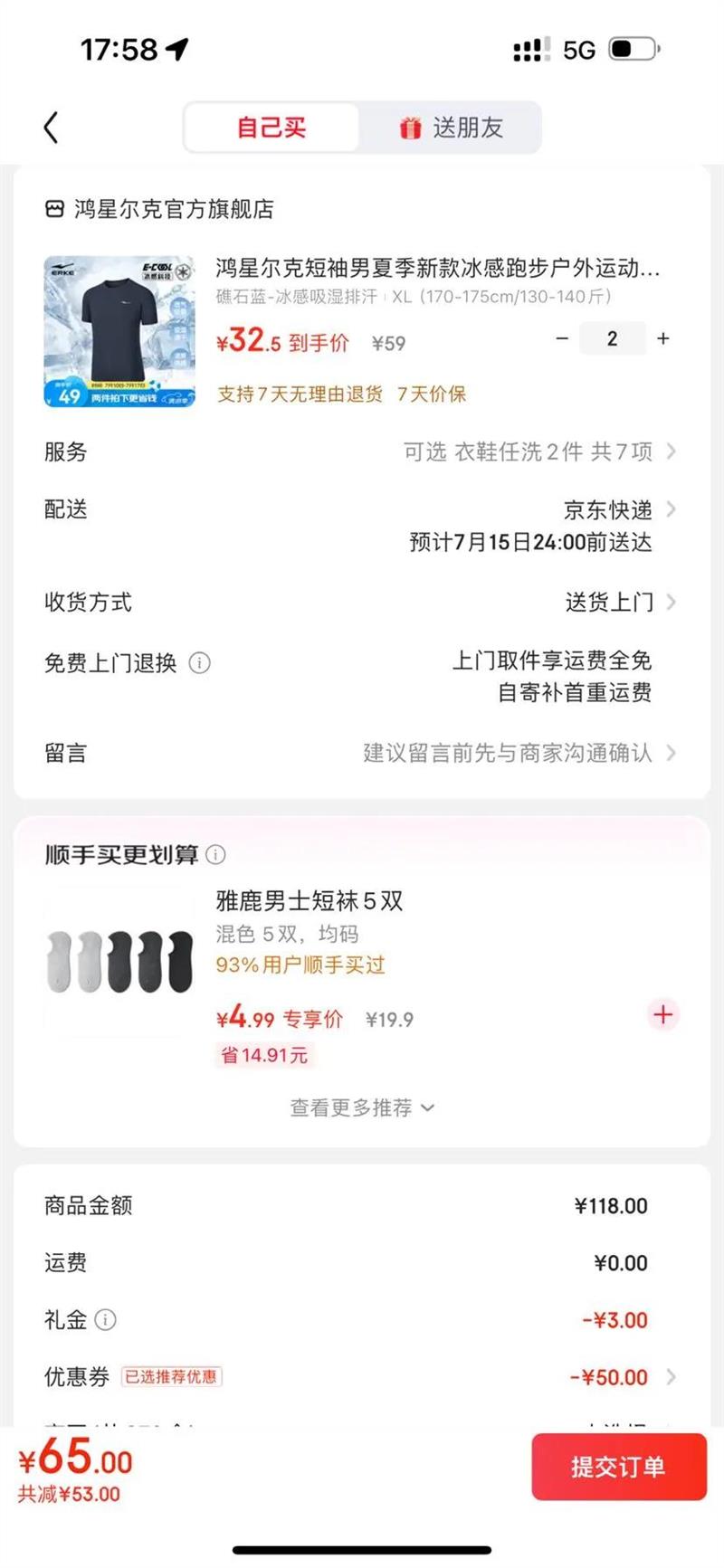724x1568 pixels.
Task: Select the 自己买 tab
Action: (x=271, y=128)
